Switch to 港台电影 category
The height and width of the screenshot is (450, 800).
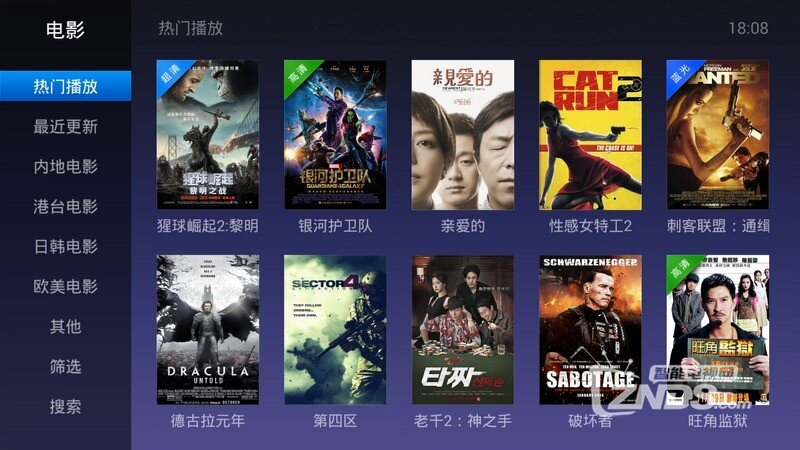(65, 206)
